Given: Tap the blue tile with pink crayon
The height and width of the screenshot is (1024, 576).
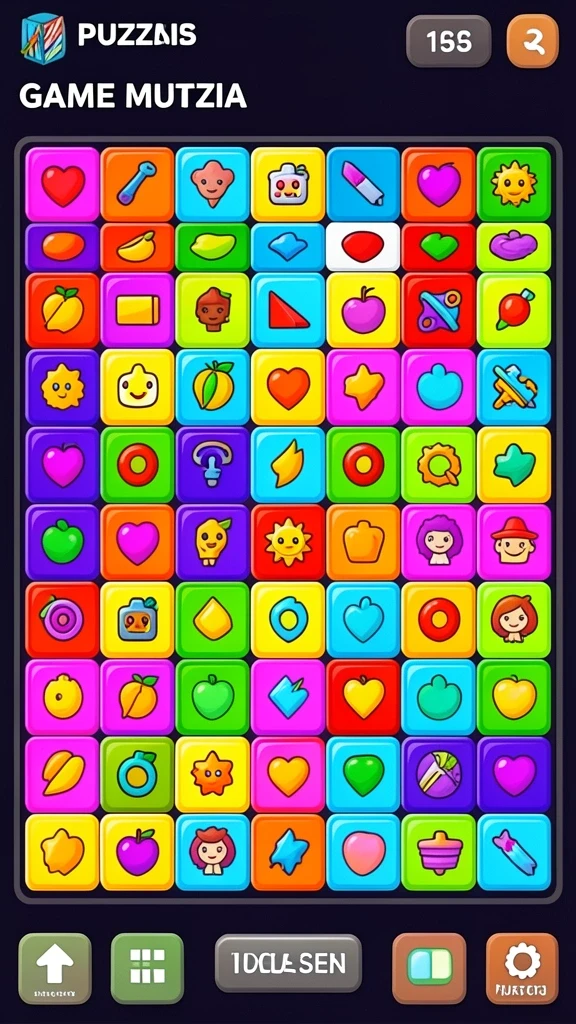Looking at the screenshot, I should tap(363, 184).
